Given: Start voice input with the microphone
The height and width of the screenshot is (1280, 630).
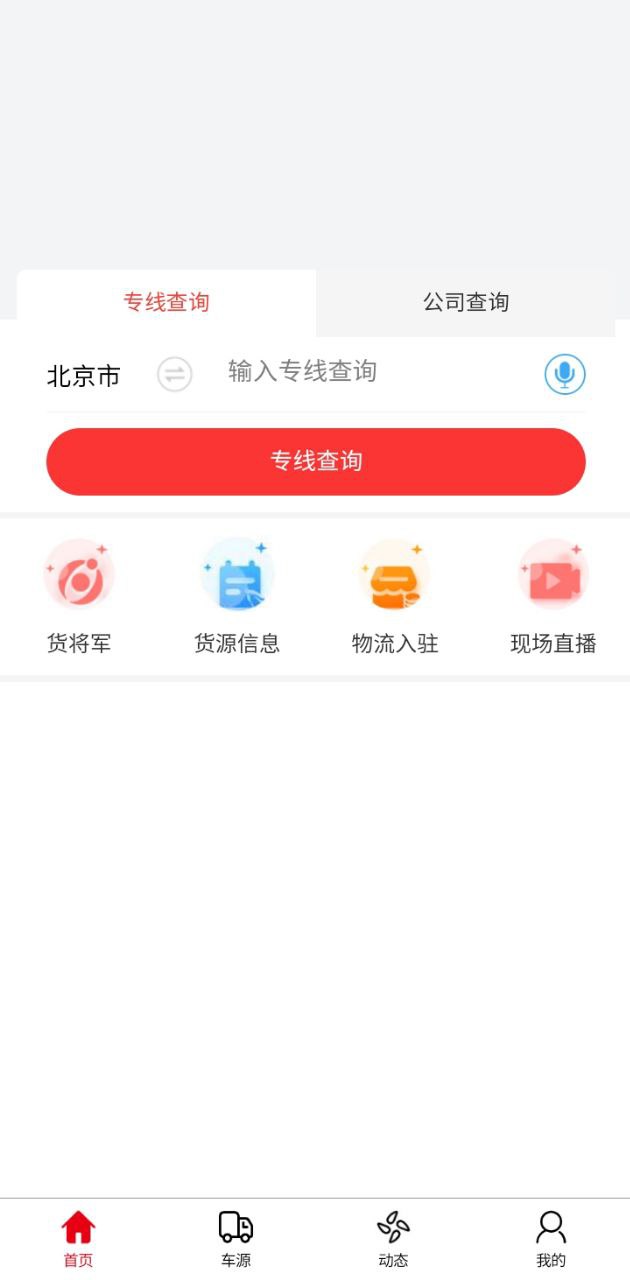Looking at the screenshot, I should [565, 374].
